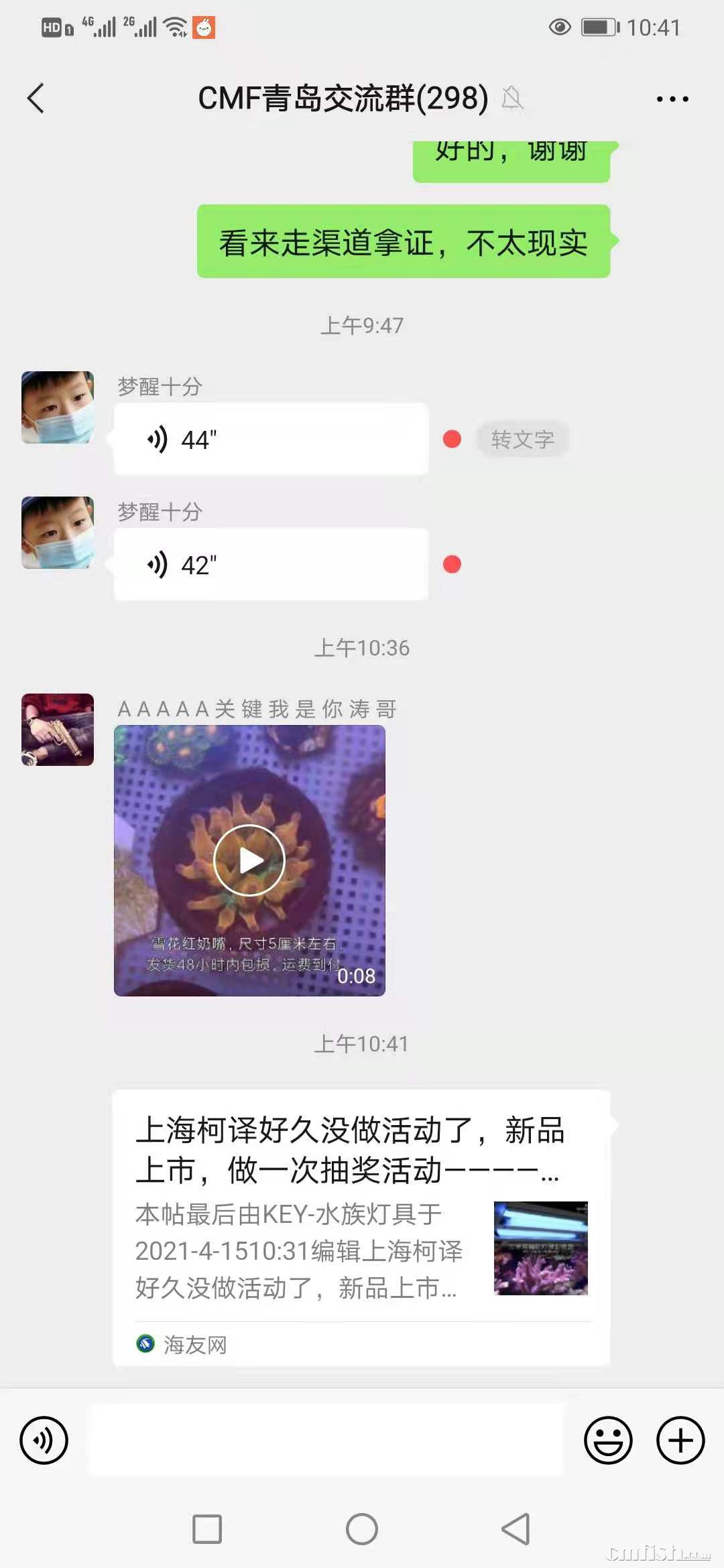Open system recent apps
This screenshot has height=1568, width=724.
click(207, 1529)
